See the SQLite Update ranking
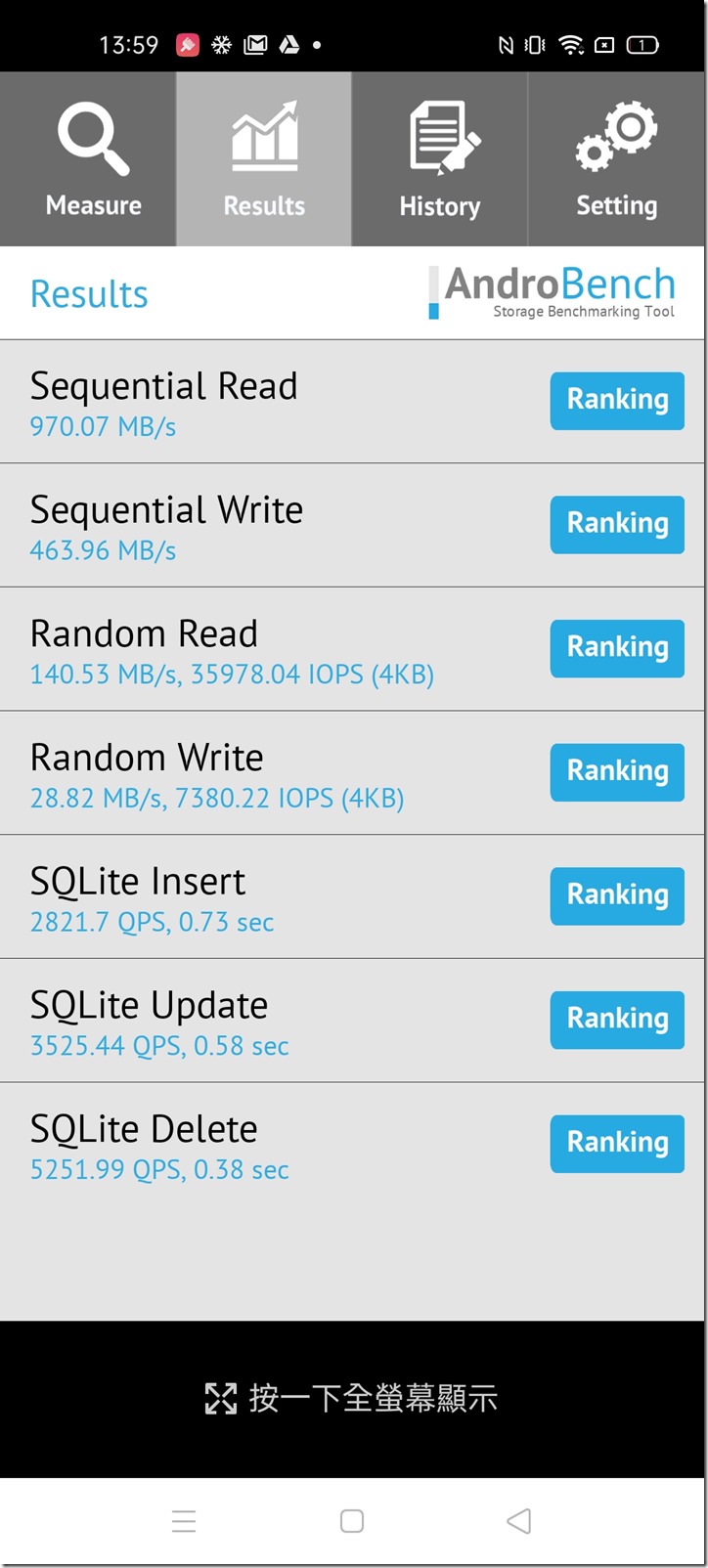708x1568 pixels. pyautogui.click(x=617, y=1019)
